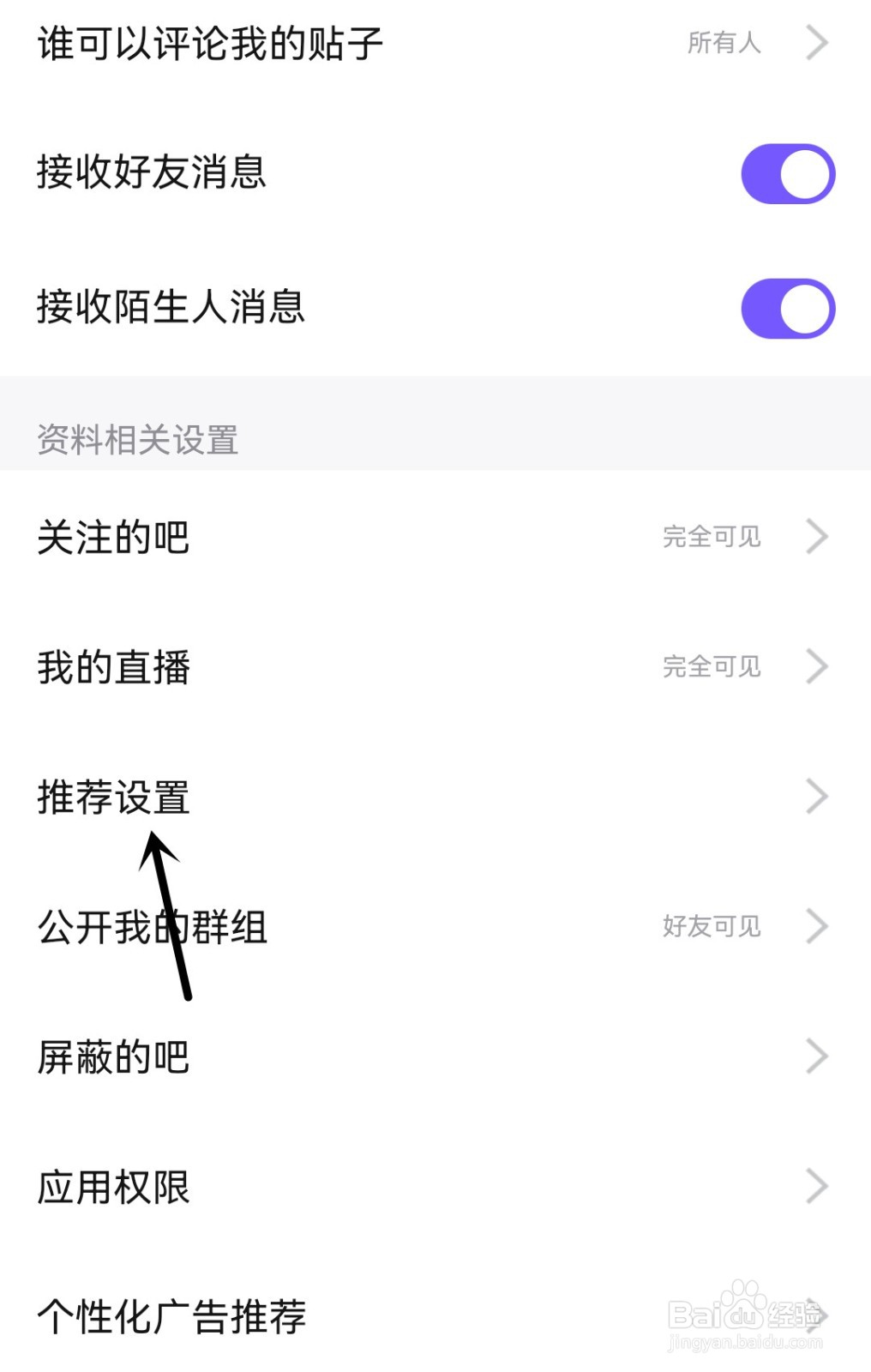Expand the 屏蔽的吧 blocked list

click(815, 1056)
